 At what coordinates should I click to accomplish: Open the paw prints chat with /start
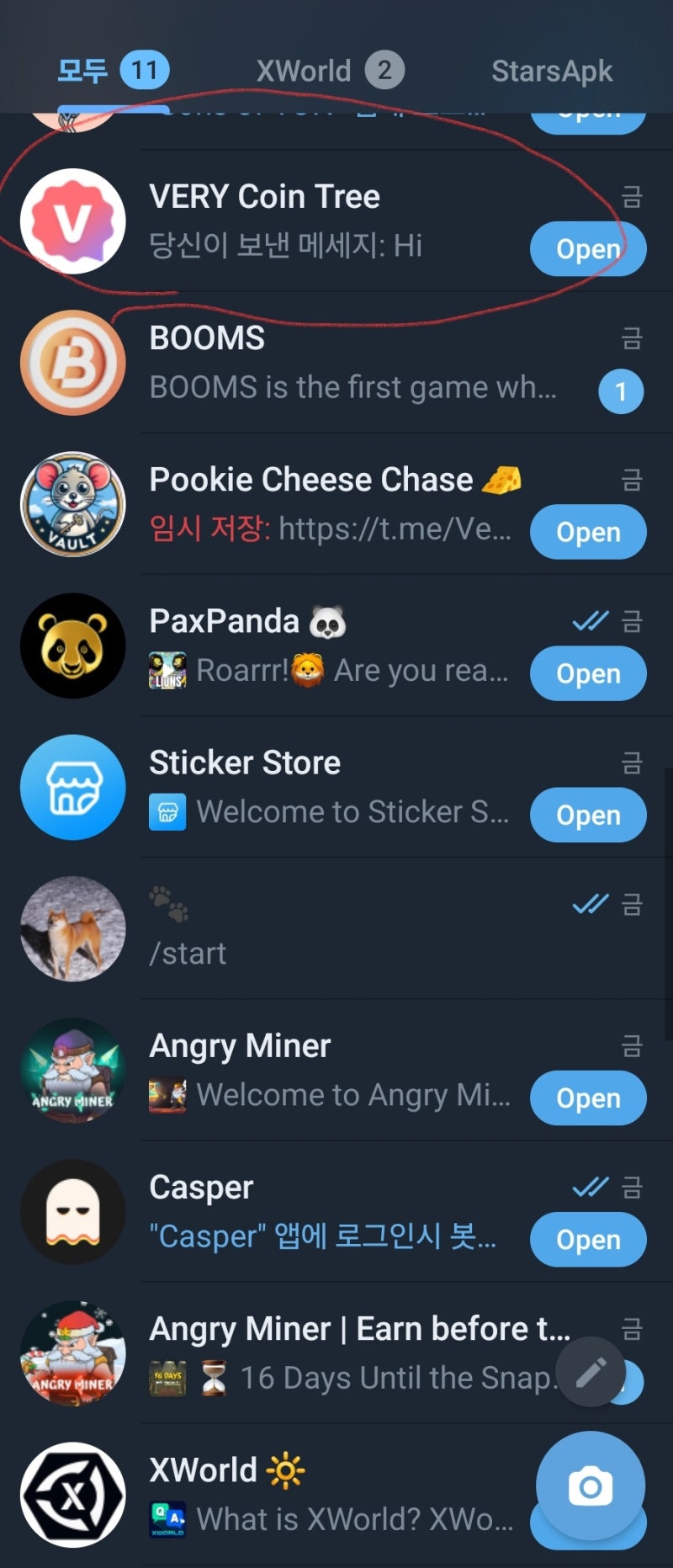pos(336,929)
